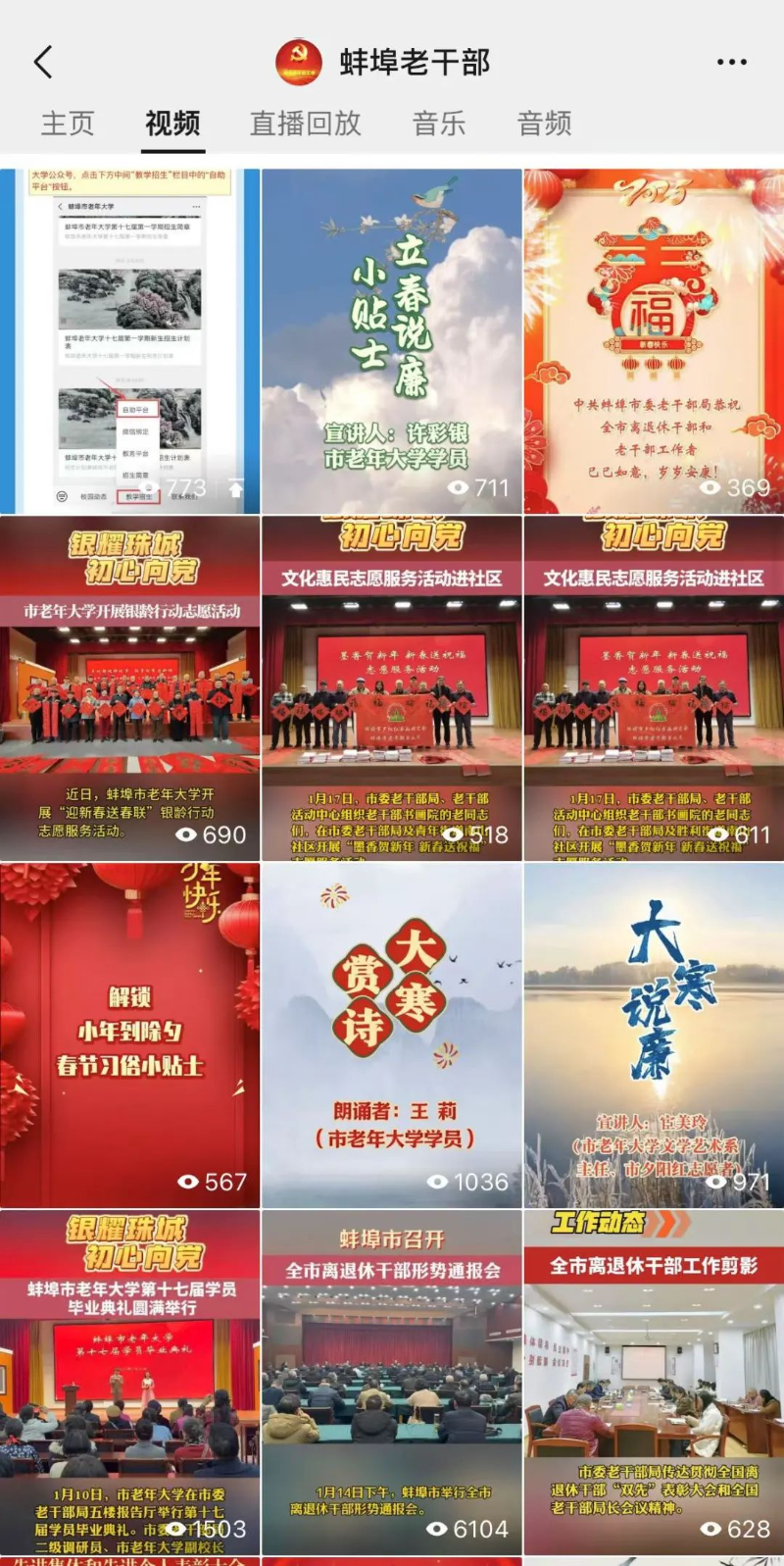
Task: Switch to the 直播回放 tab
Action: 306,124
